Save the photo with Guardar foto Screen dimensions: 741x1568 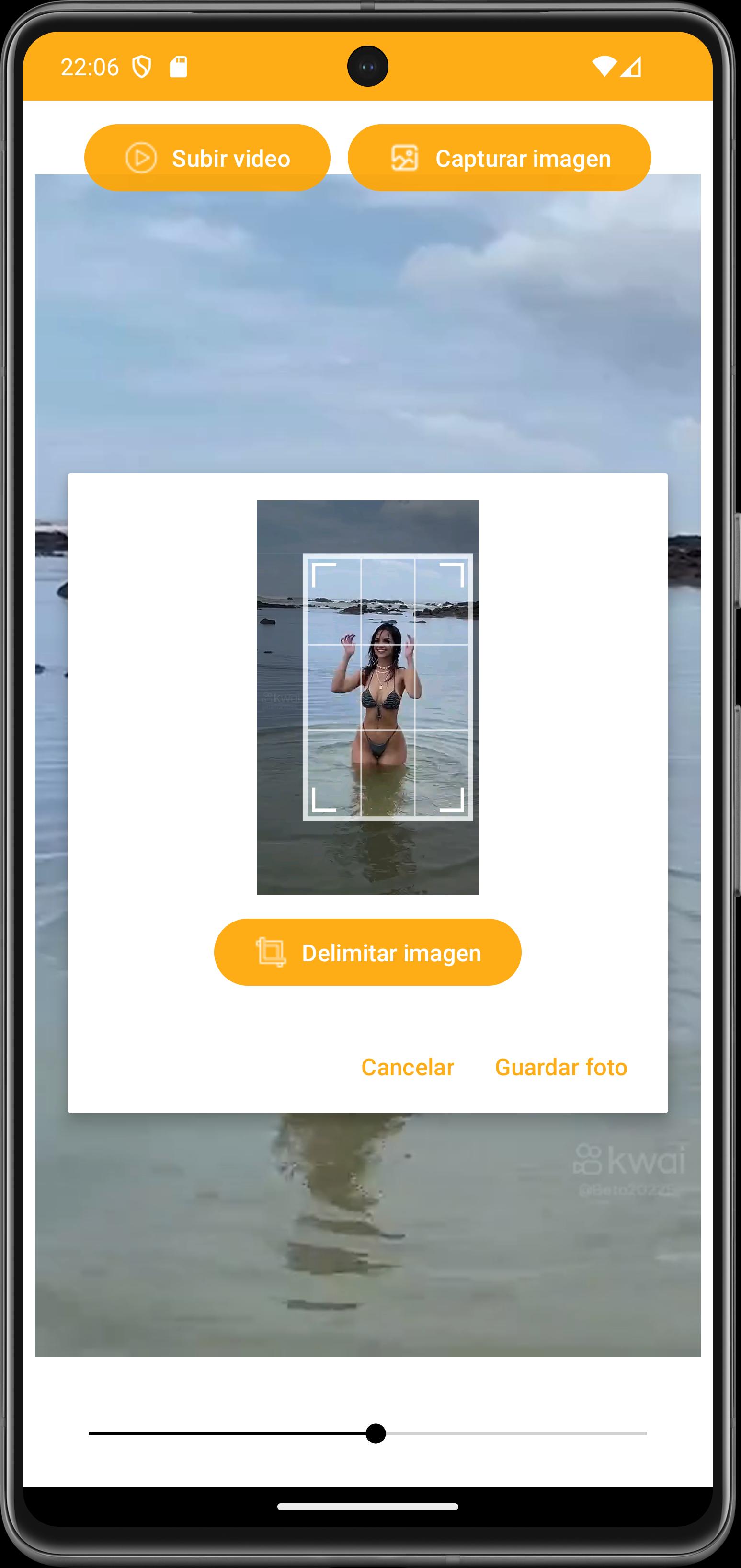[x=561, y=1067]
